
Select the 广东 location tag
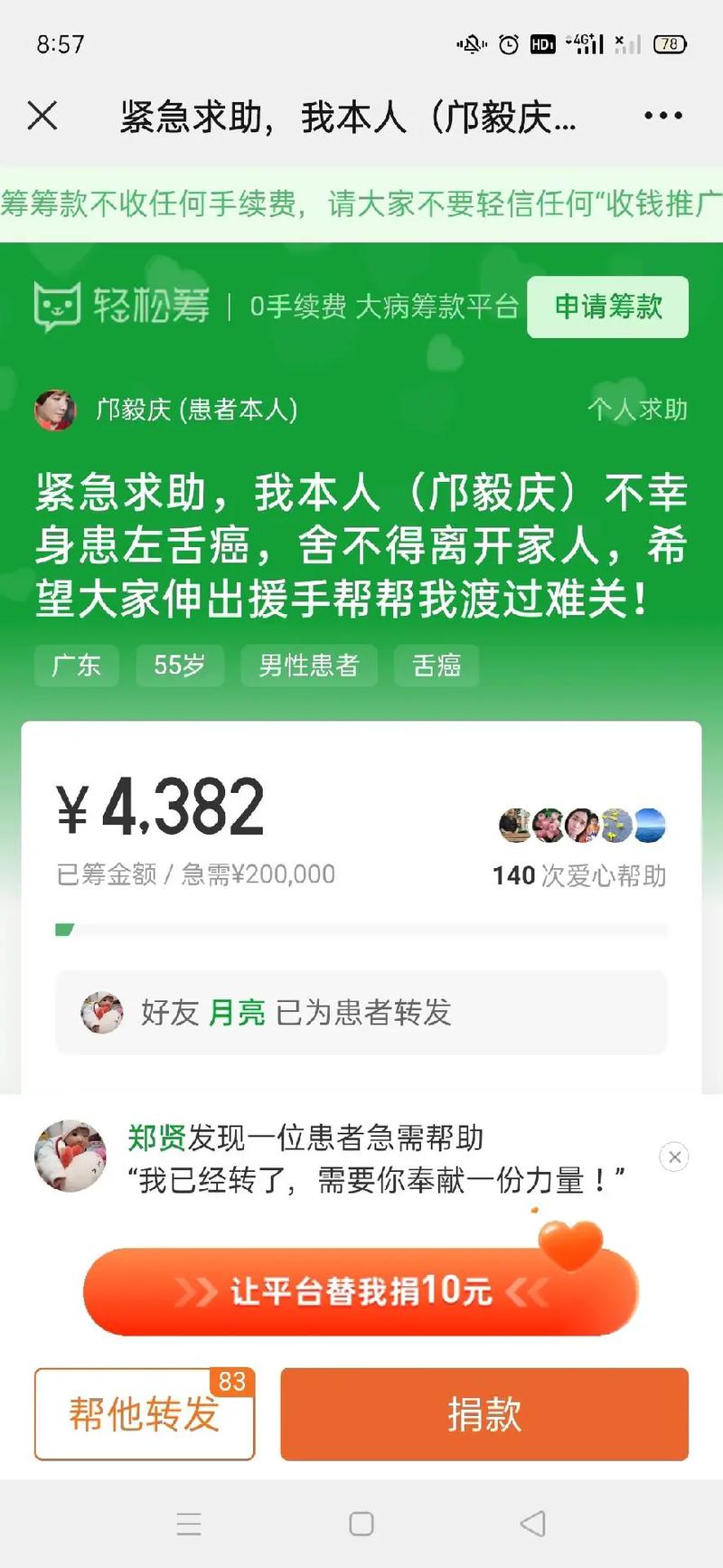(x=76, y=666)
